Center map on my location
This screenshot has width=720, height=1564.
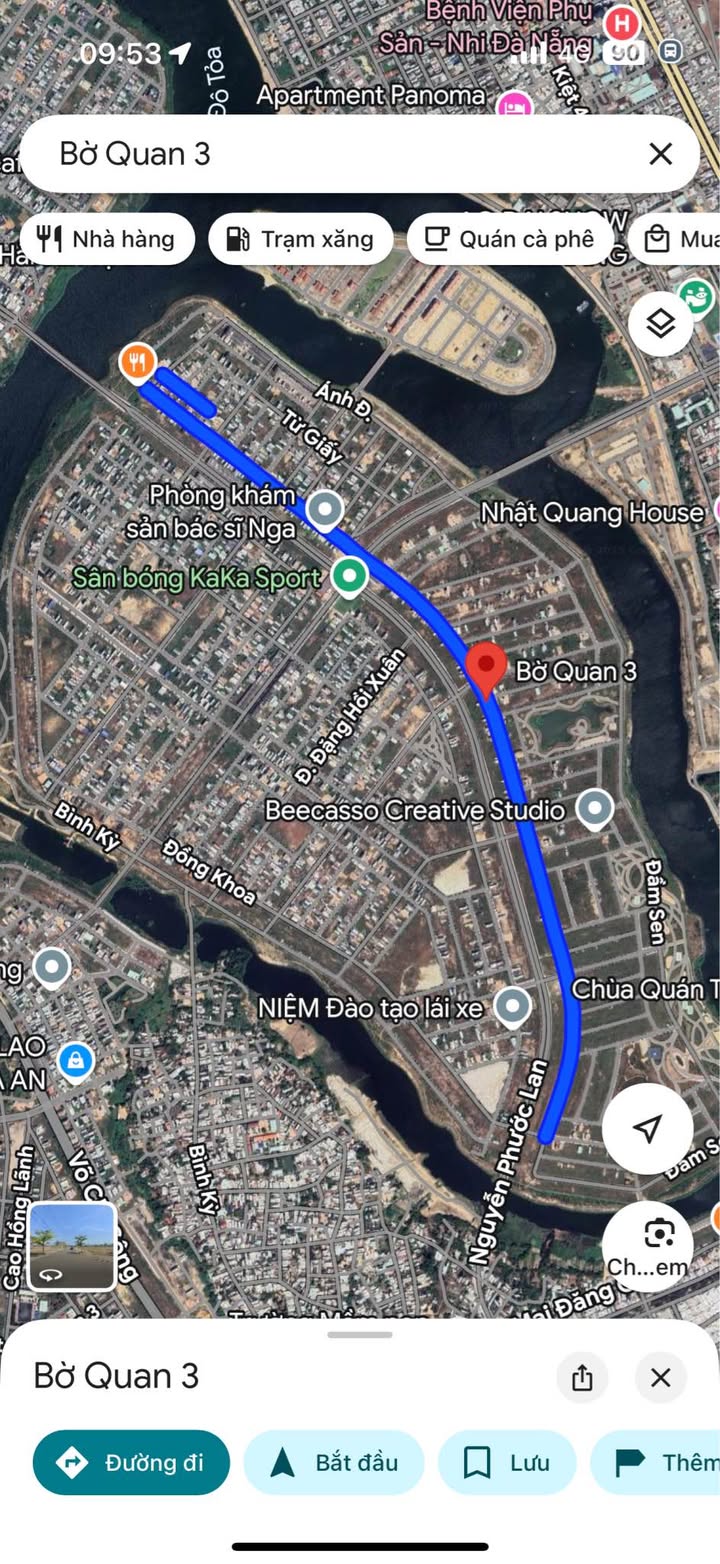click(647, 1128)
